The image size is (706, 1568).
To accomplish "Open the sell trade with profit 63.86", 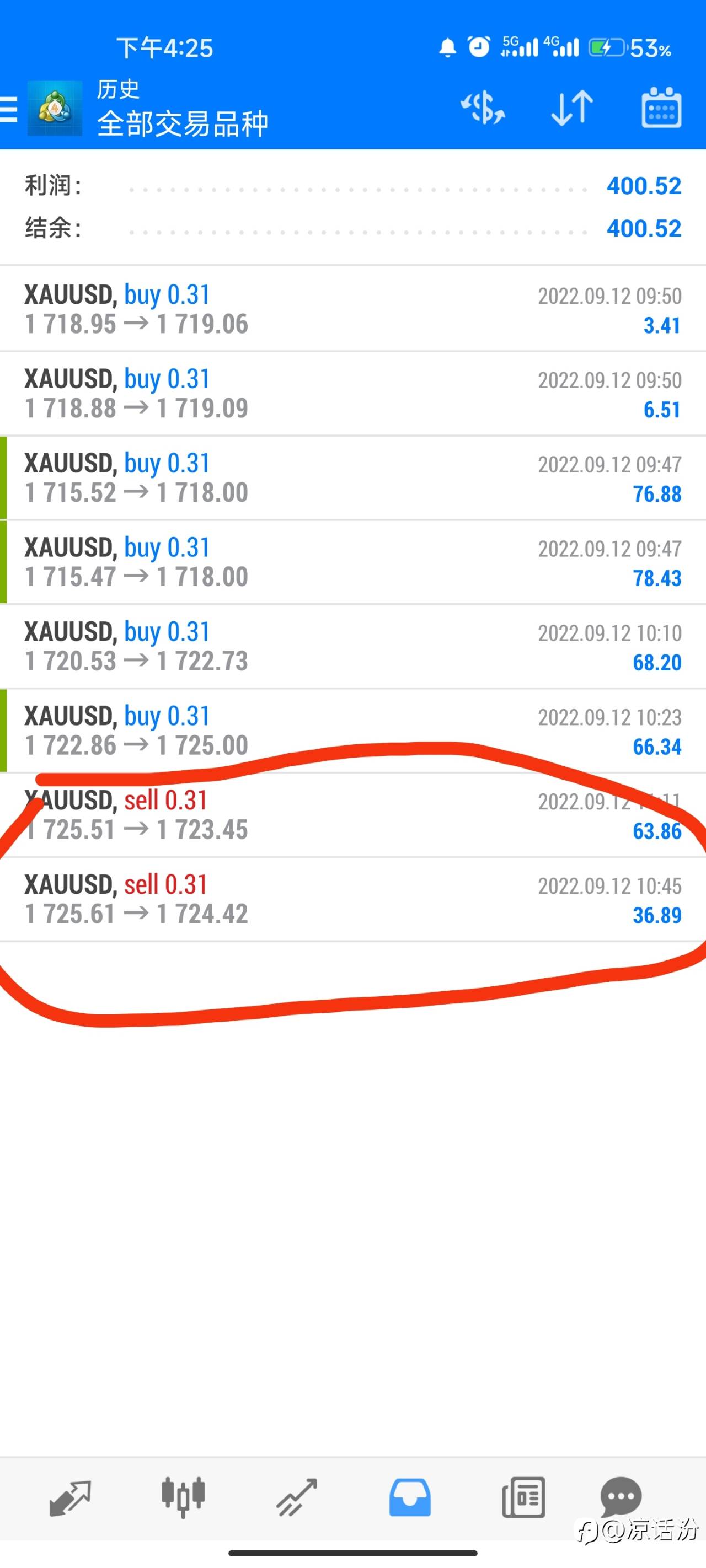I will [x=352, y=815].
